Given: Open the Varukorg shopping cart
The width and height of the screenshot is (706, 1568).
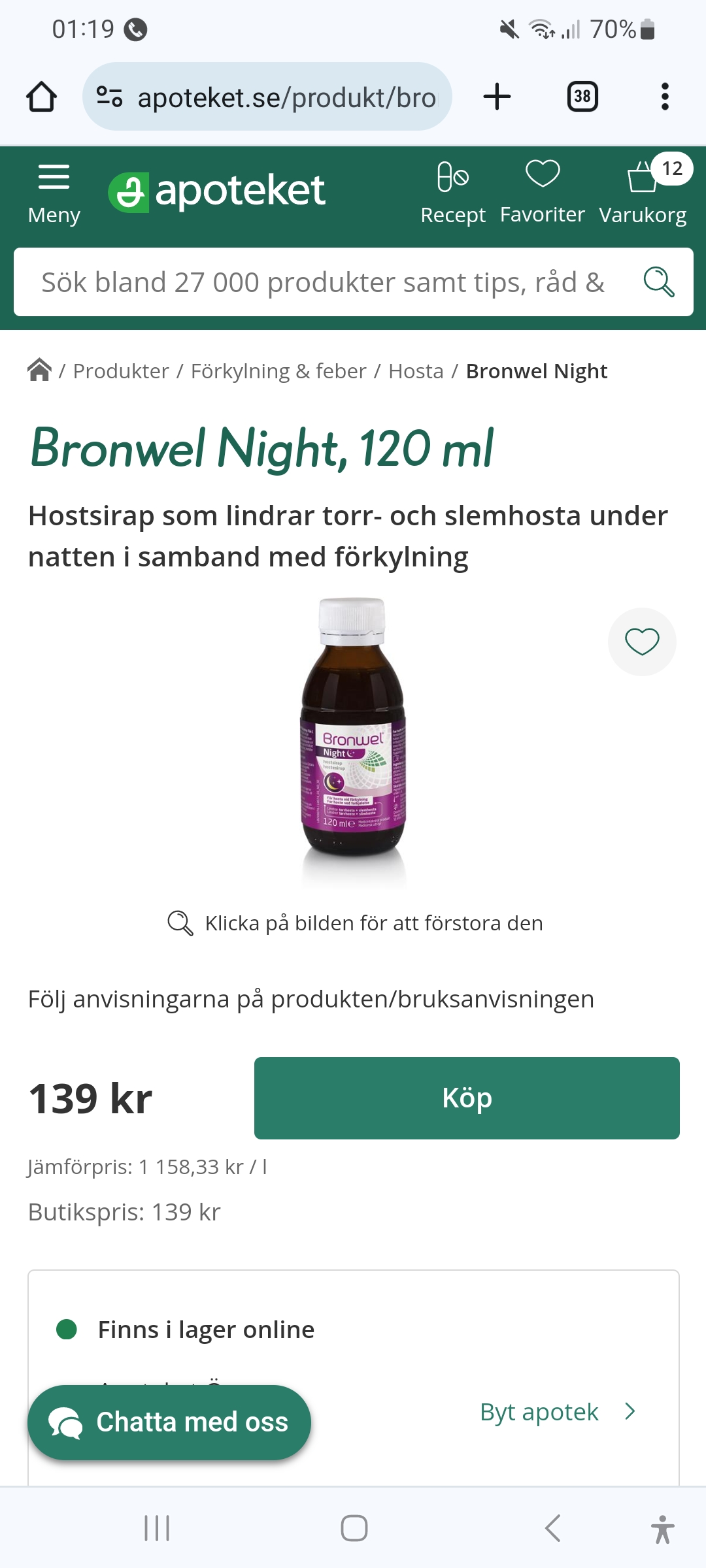Looking at the screenshot, I should [643, 193].
